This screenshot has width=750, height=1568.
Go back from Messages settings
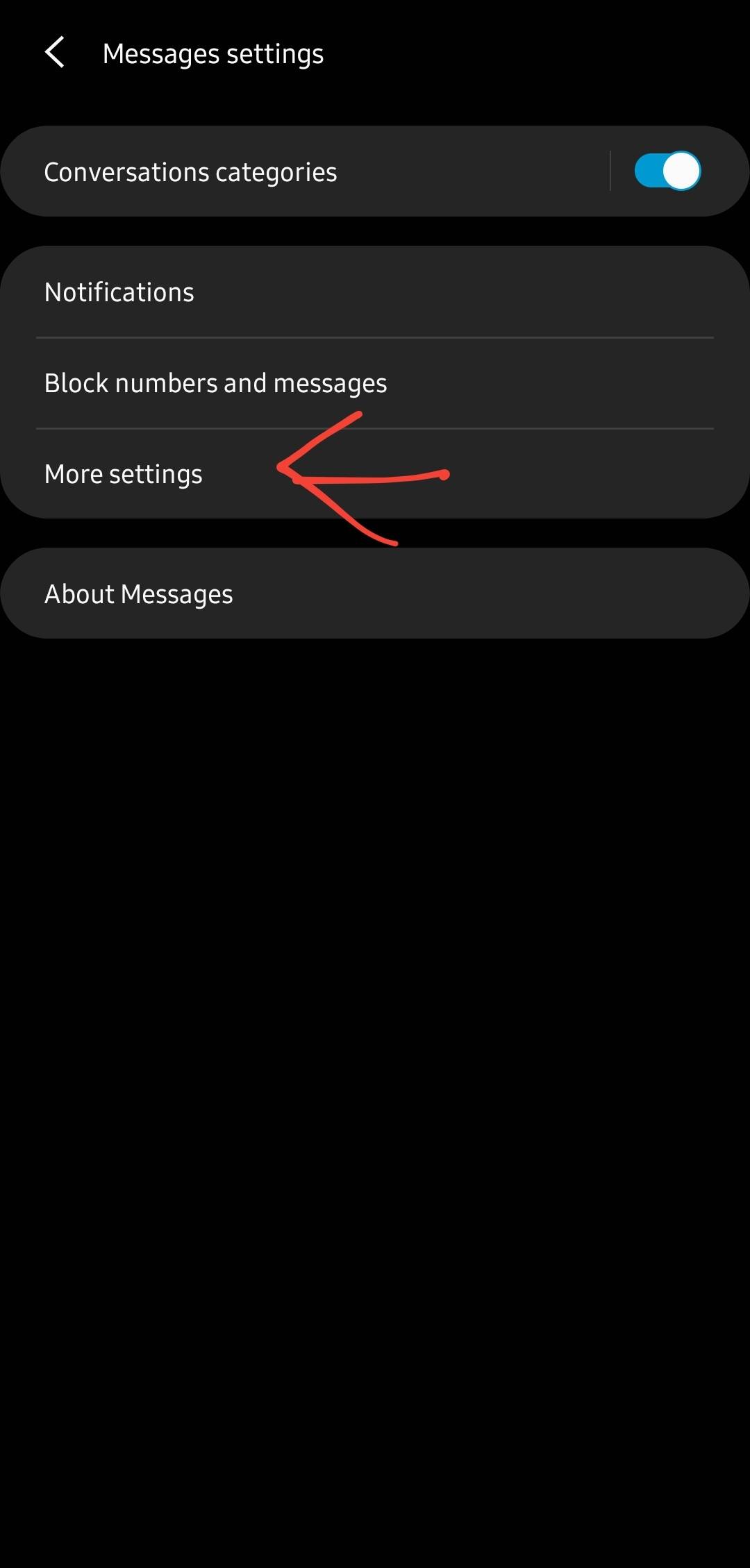(x=54, y=53)
